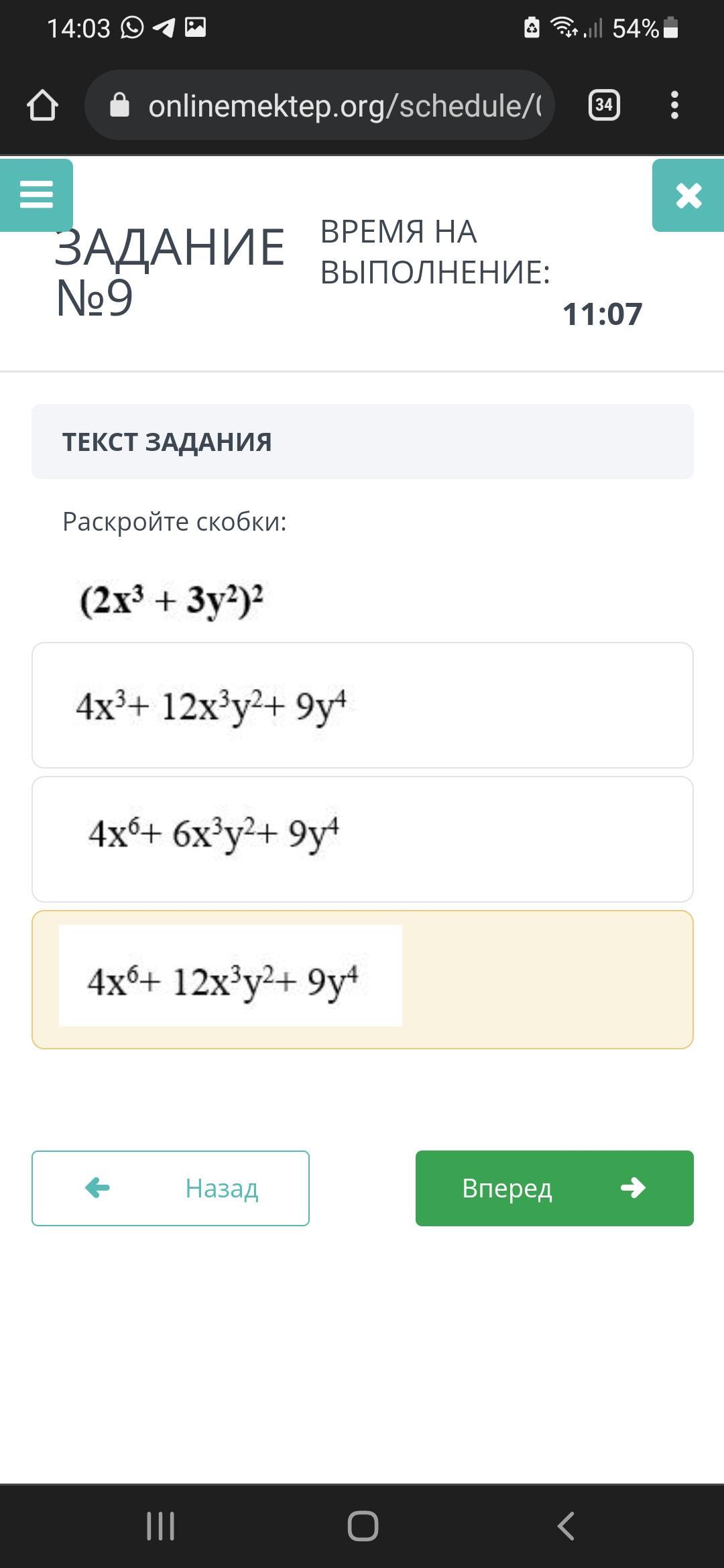The image size is (724, 1568).
Task: Pick answer 4x⁶+ 12x³y²+ 9y⁴
Action: [362, 979]
